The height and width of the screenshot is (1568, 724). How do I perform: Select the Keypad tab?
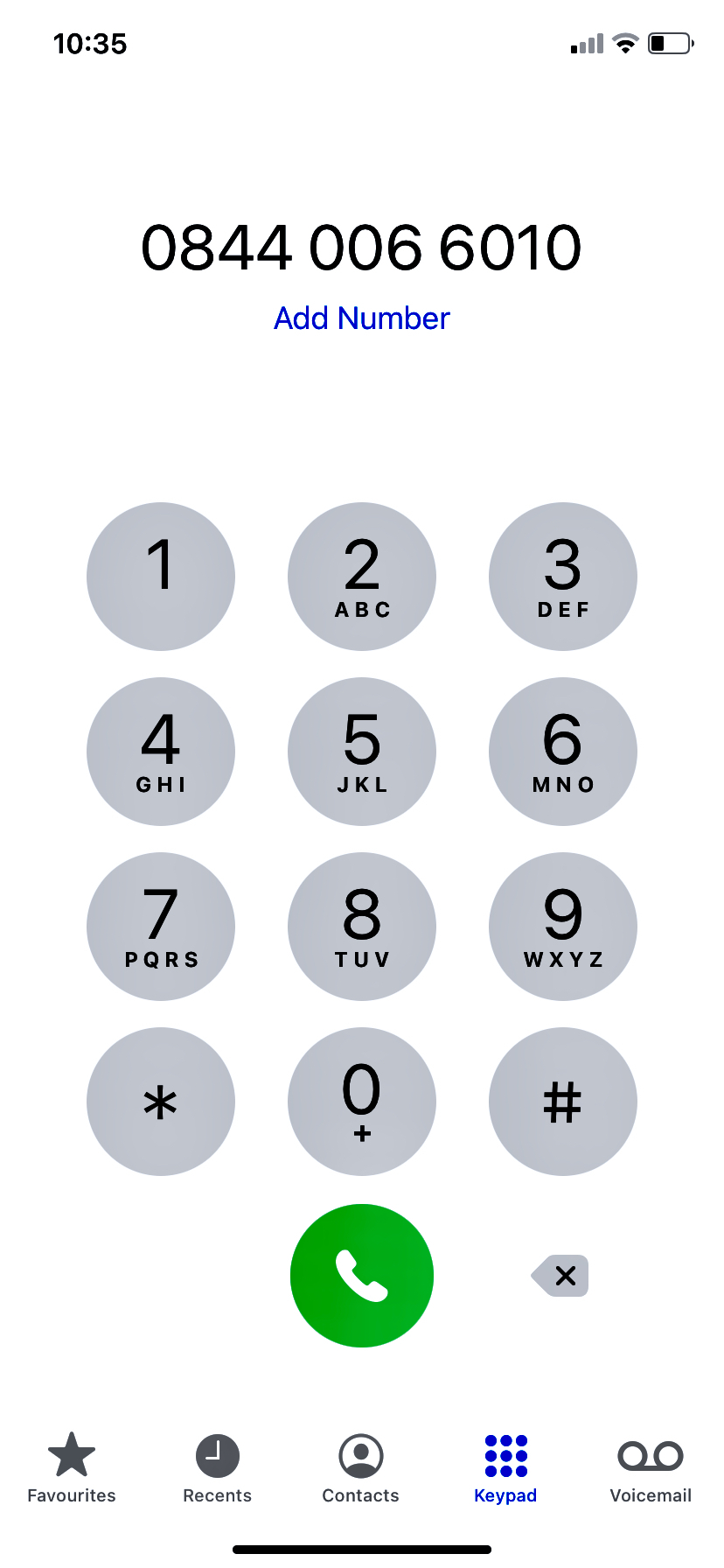coord(505,1468)
